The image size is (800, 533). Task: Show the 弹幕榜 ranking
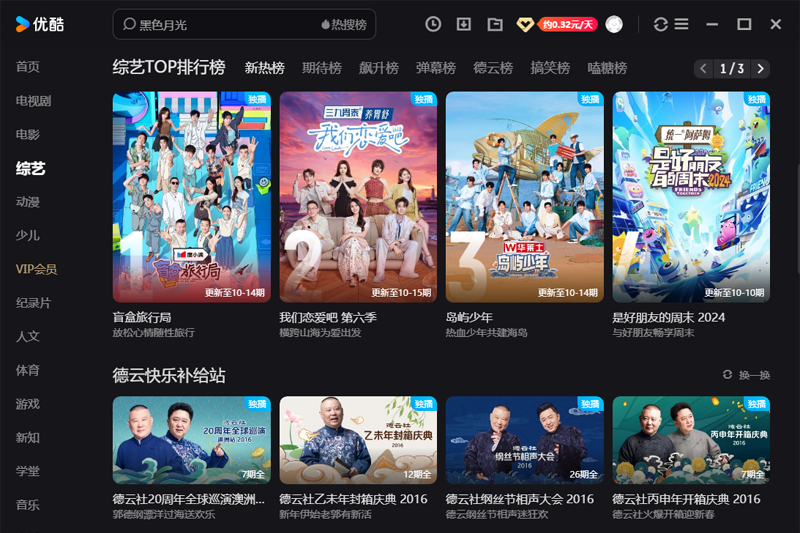(x=436, y=68)
